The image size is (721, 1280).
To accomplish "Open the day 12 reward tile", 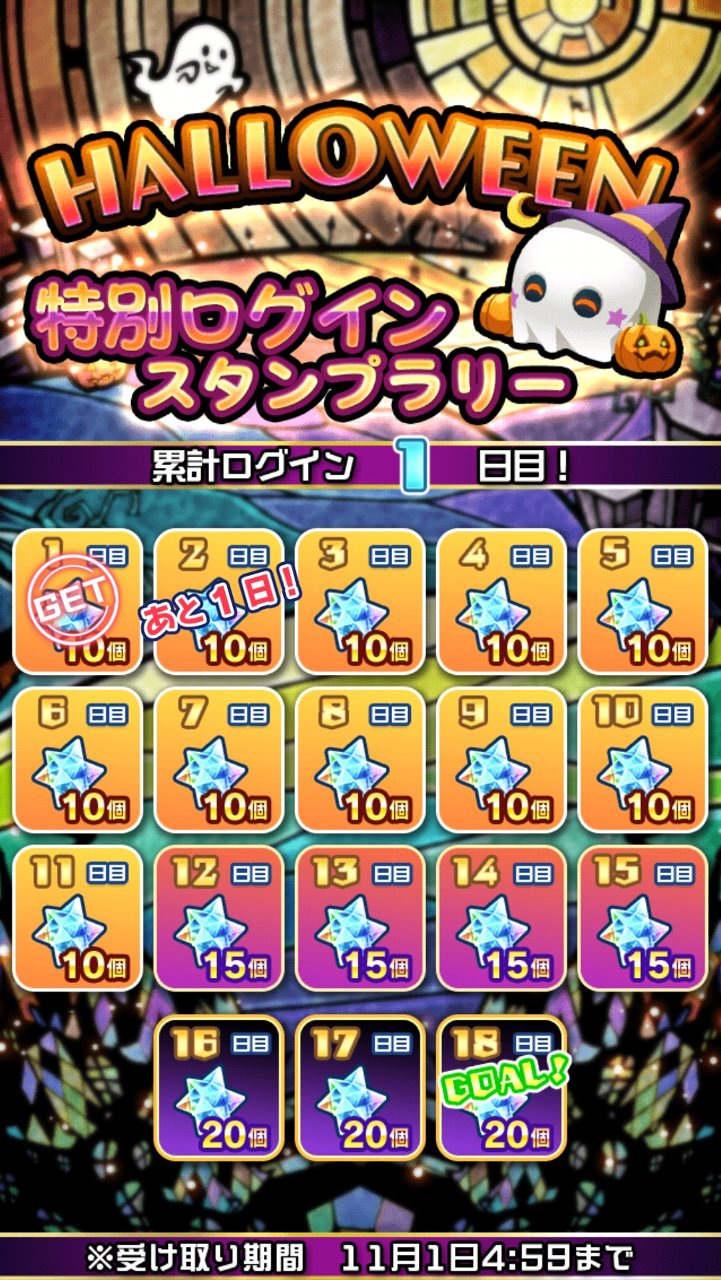I will click(x=219, y=919).
